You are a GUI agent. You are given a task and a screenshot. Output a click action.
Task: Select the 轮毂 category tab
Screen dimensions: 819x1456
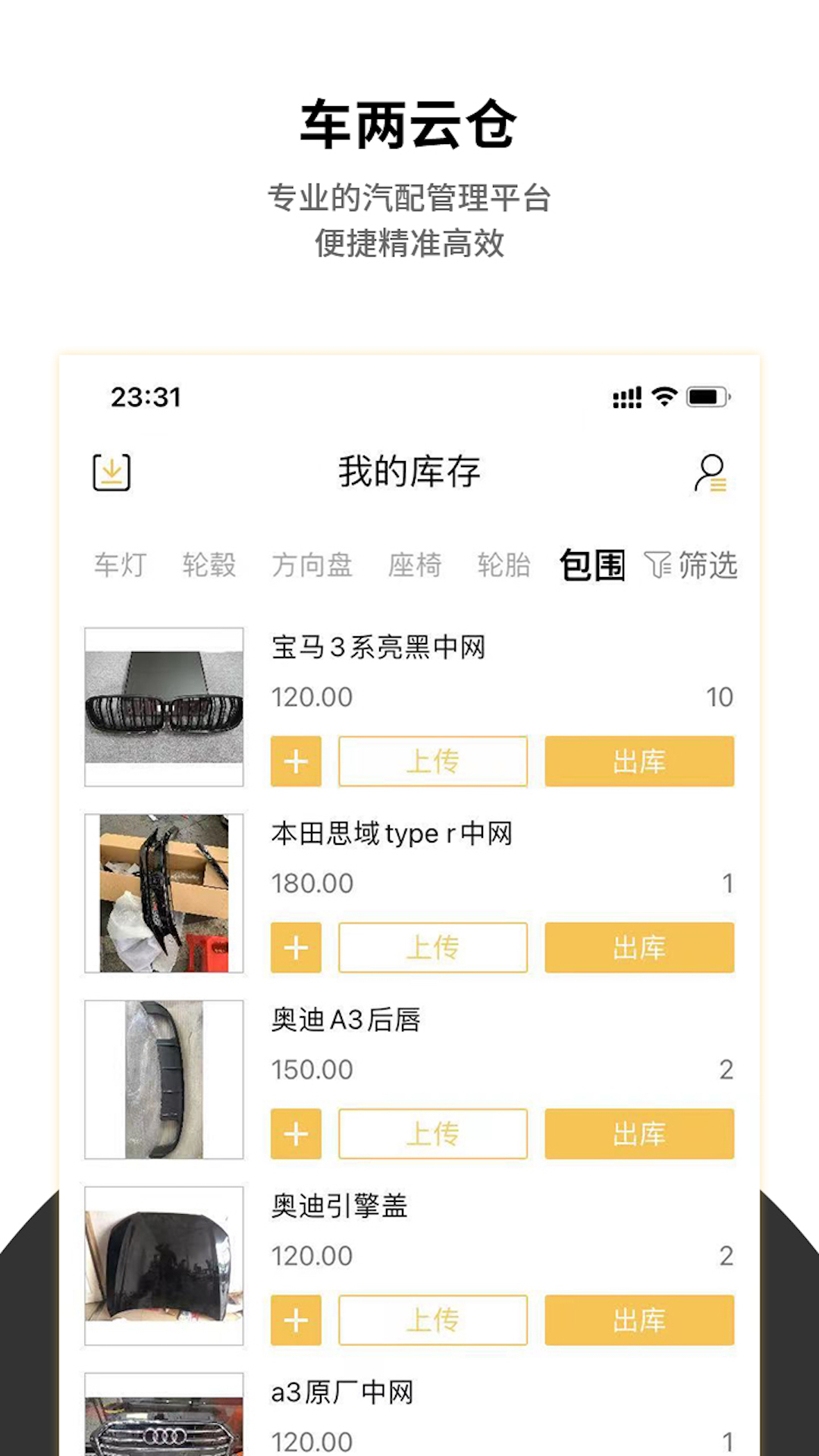209,564
